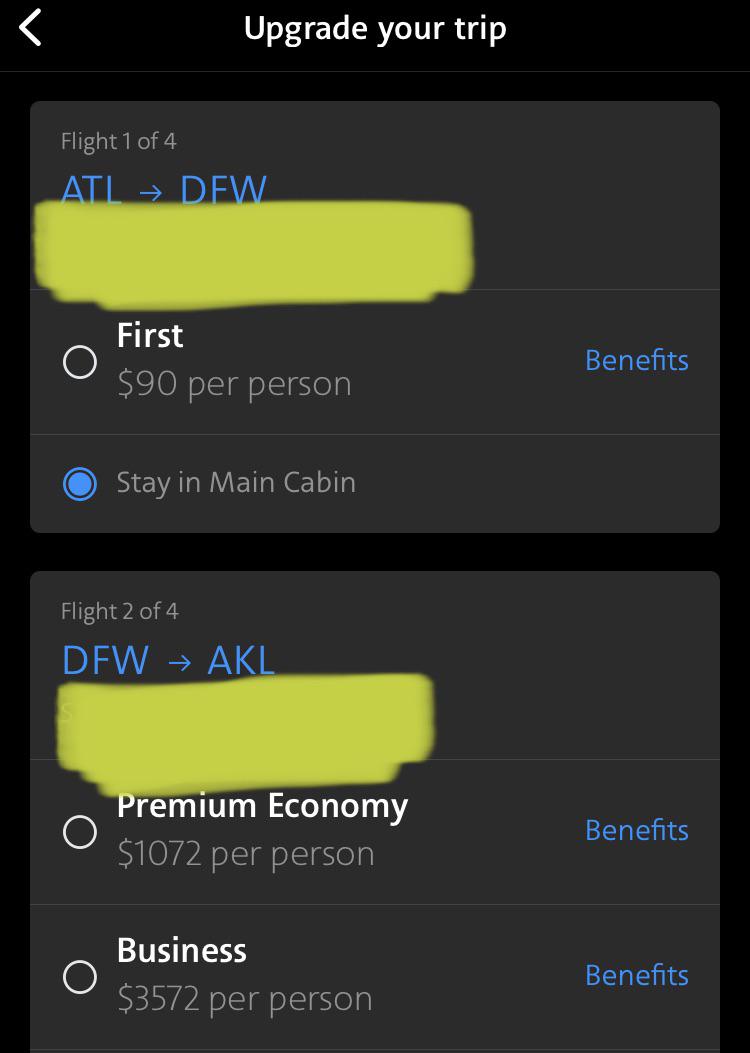Tap the First cabin name label
Viewport: 750px width, 1053px height.
coord(150,336)
